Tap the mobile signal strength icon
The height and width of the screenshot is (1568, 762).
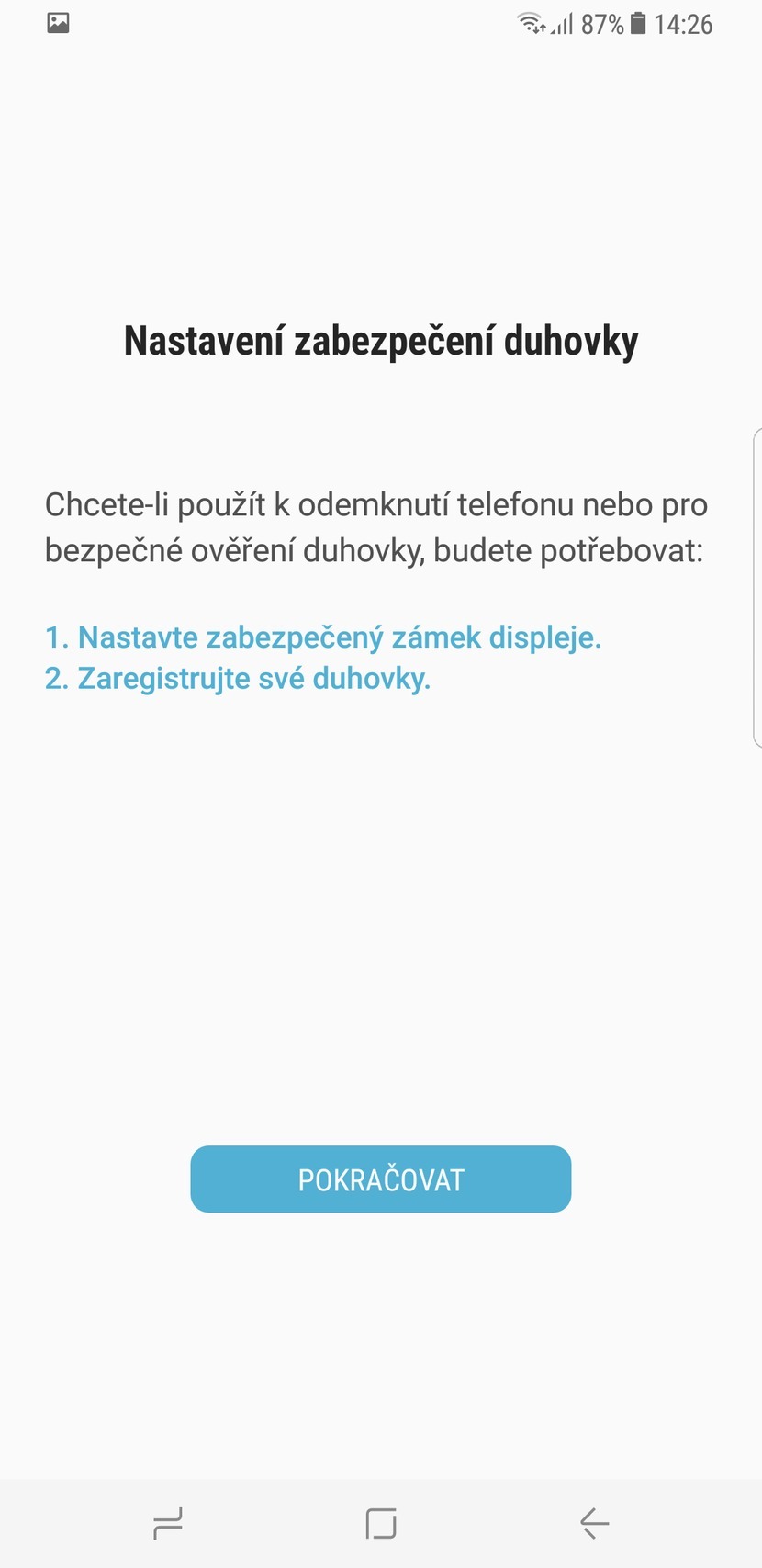coord(561,26)
